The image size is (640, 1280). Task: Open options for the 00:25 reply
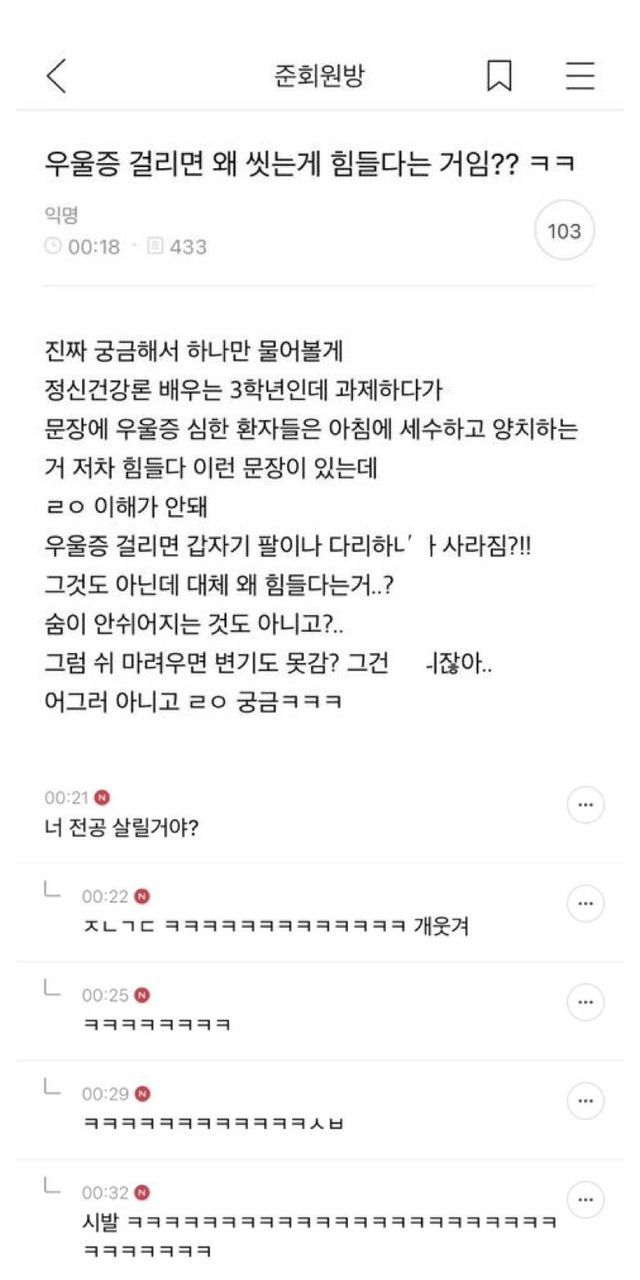585,1001
